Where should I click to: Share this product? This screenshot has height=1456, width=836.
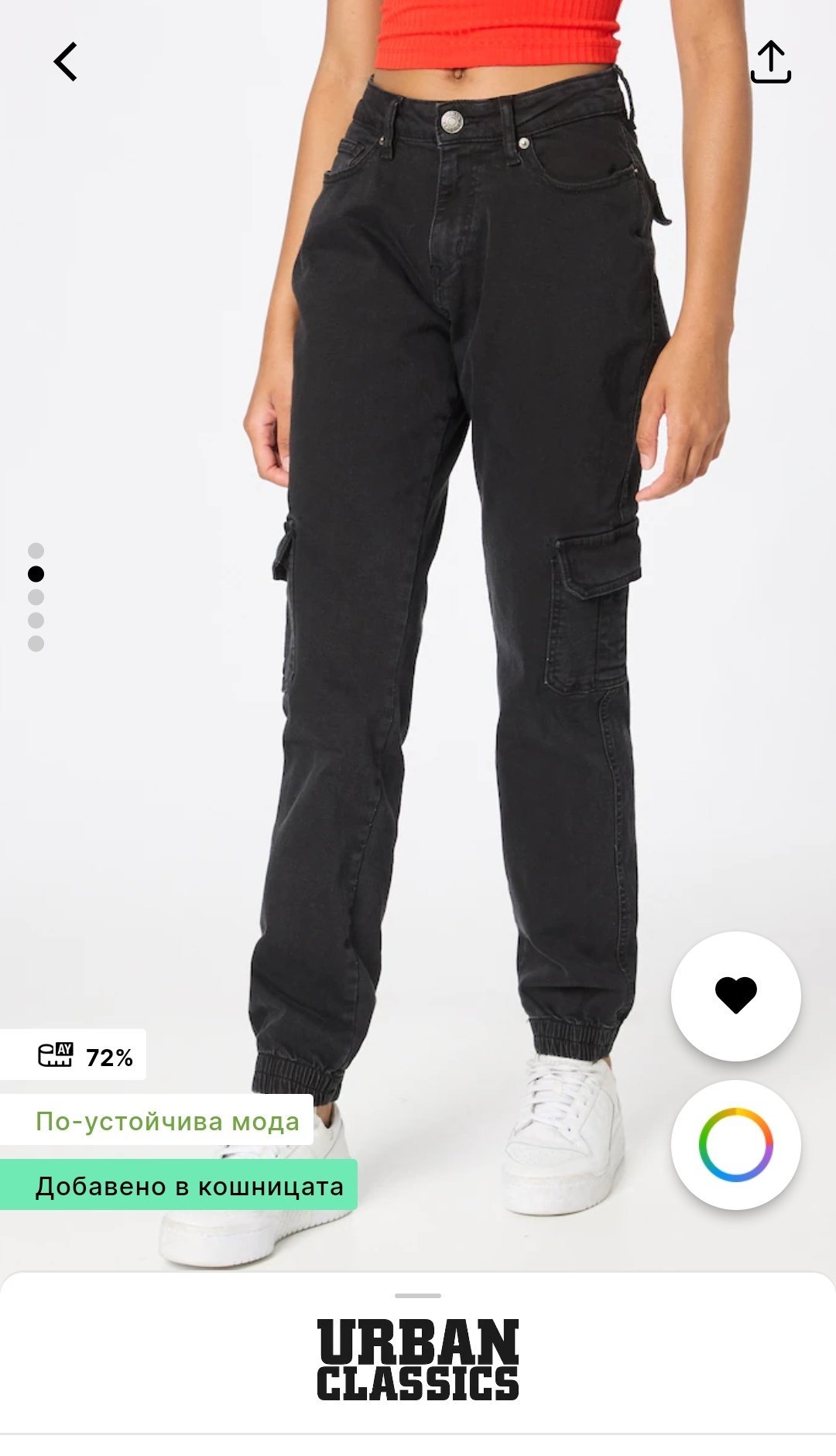pyautogui.click(x=770, y=62)
